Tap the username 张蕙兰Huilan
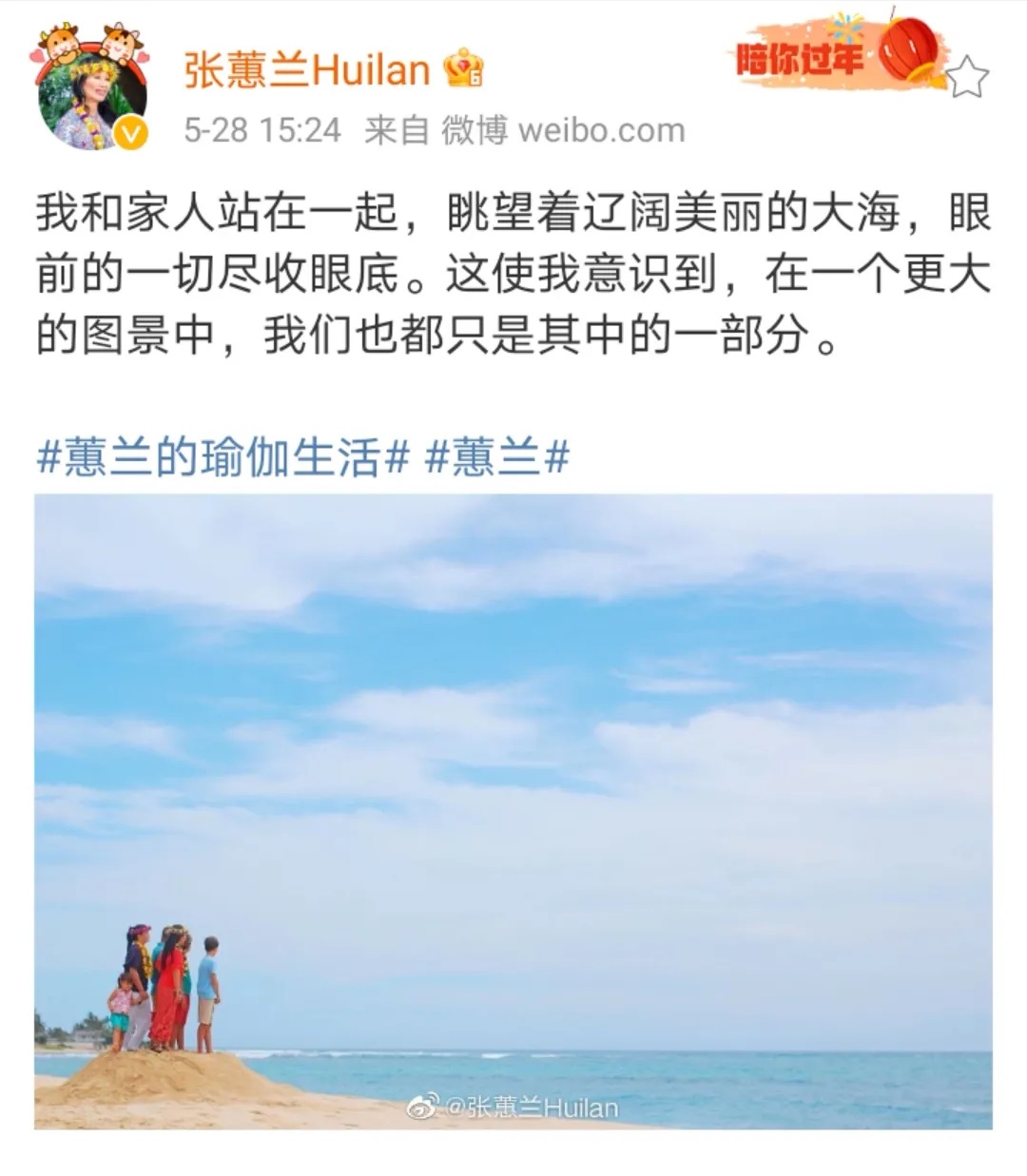The height and width of the screenshot is (1176, 1027). click(306, 69)
